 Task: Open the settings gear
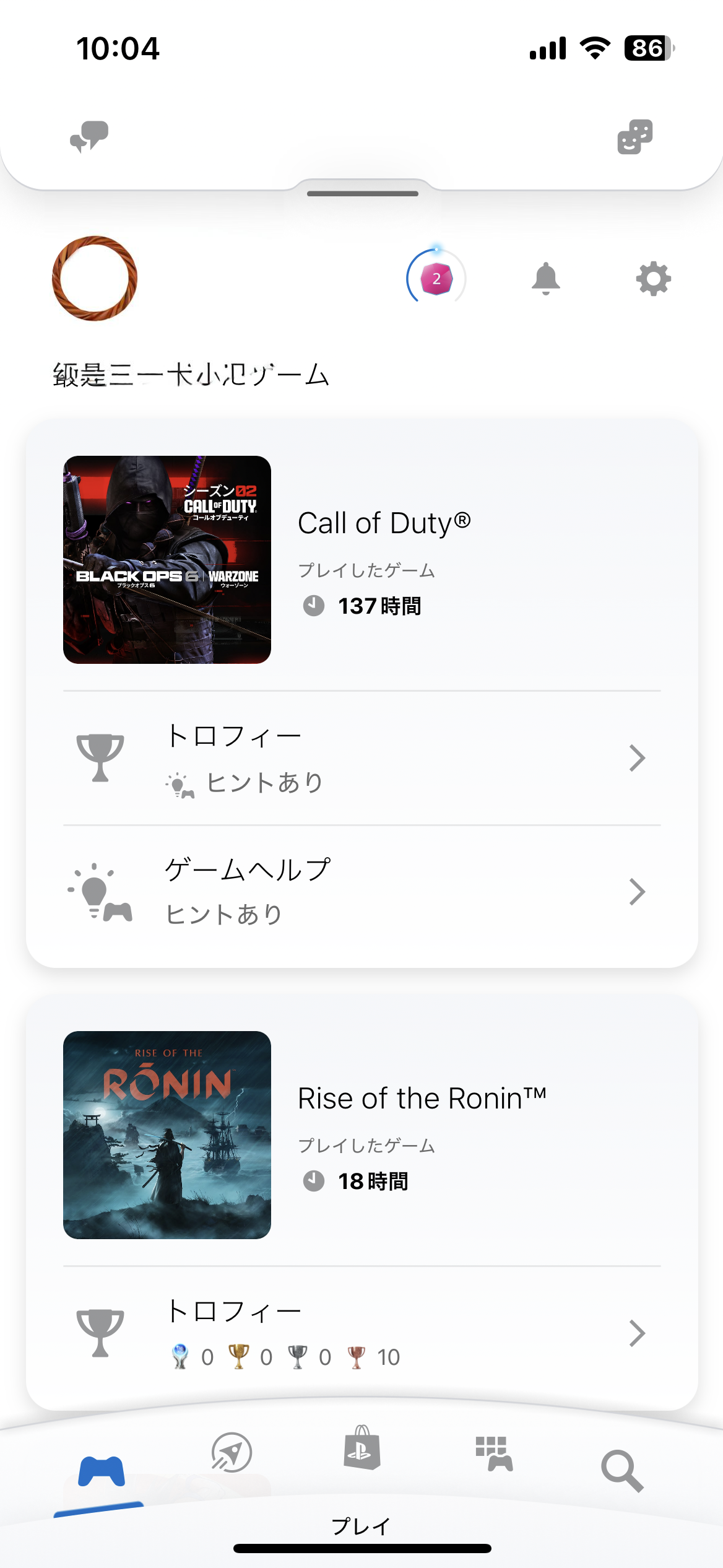point(654,279)
